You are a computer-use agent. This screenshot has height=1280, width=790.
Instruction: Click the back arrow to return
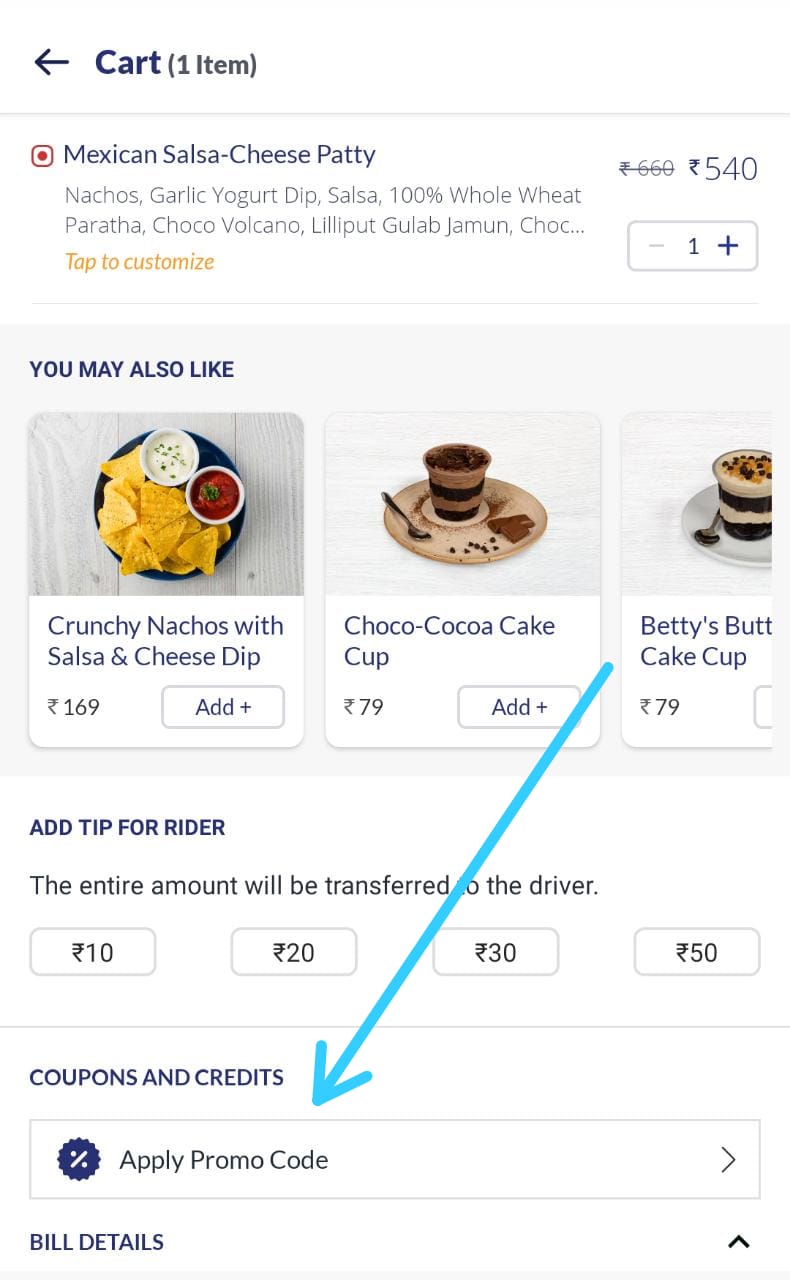pos(50,61)
